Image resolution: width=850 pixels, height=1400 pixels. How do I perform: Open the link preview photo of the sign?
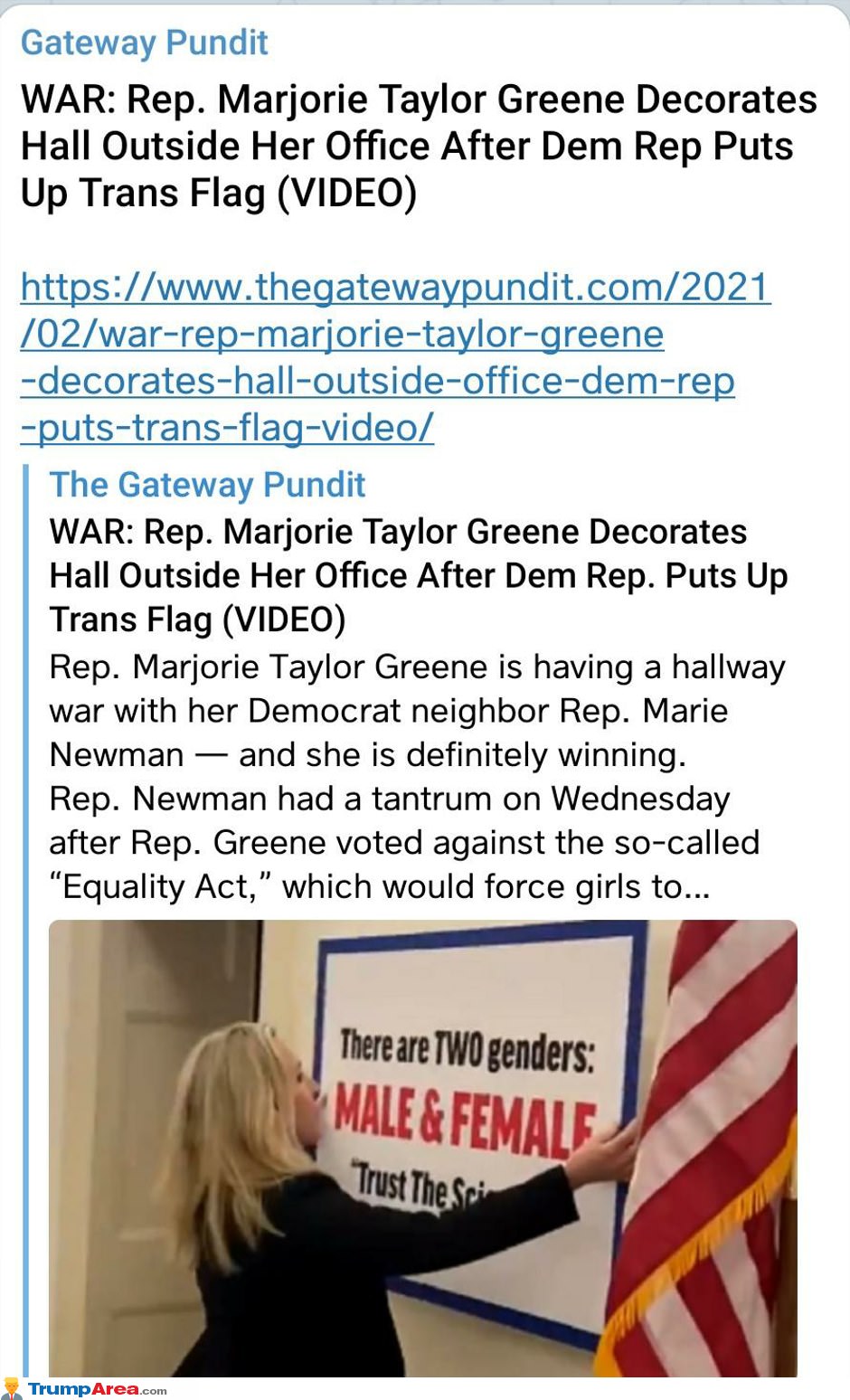point(423,1147)
